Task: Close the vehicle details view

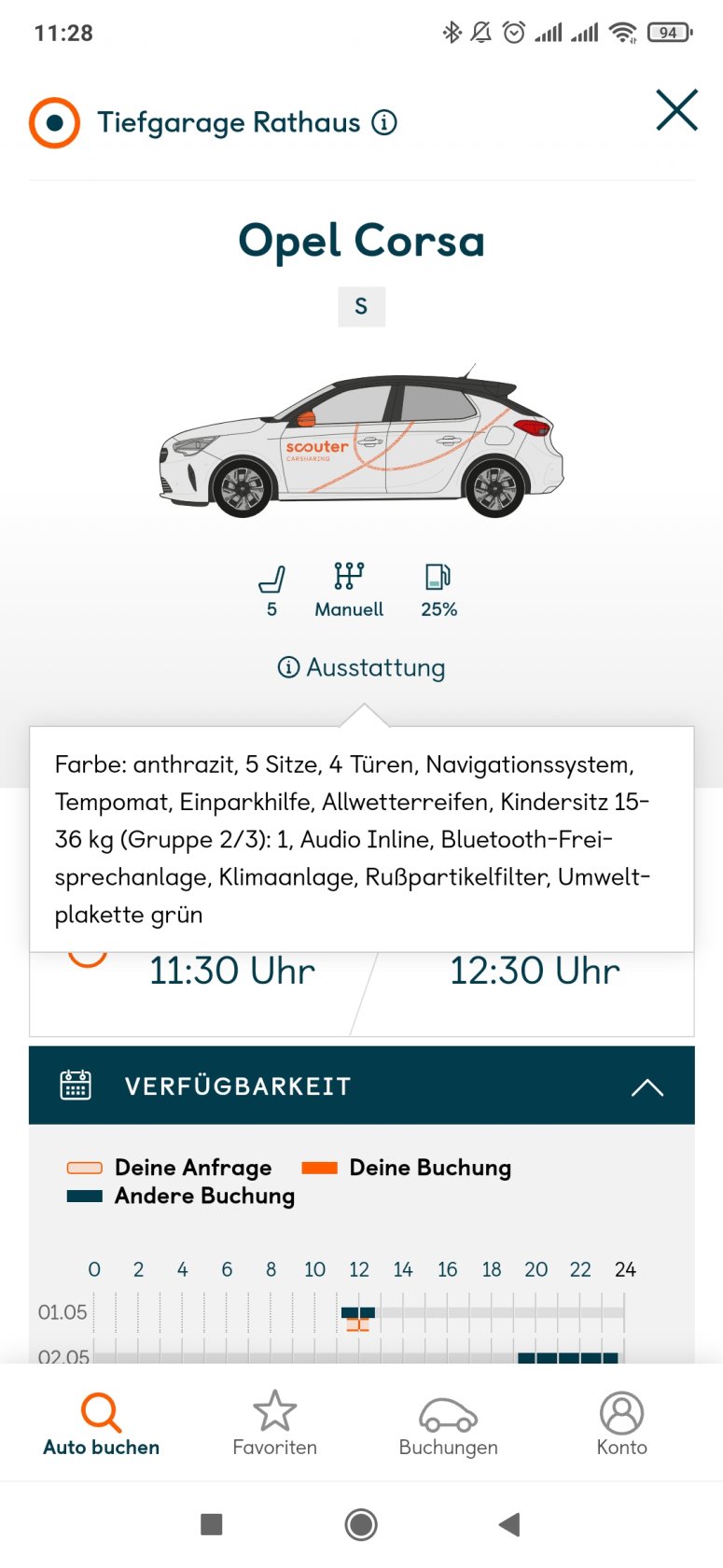Action: [x=676, y=110]
